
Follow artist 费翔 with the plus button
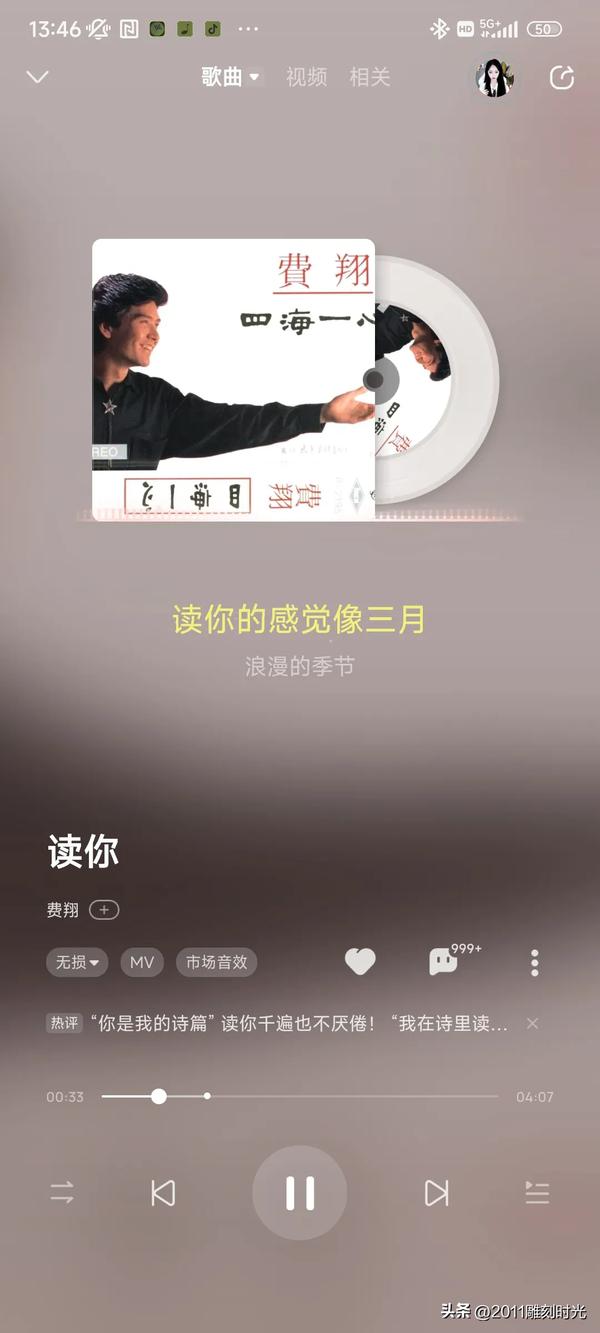pos(104,910)
